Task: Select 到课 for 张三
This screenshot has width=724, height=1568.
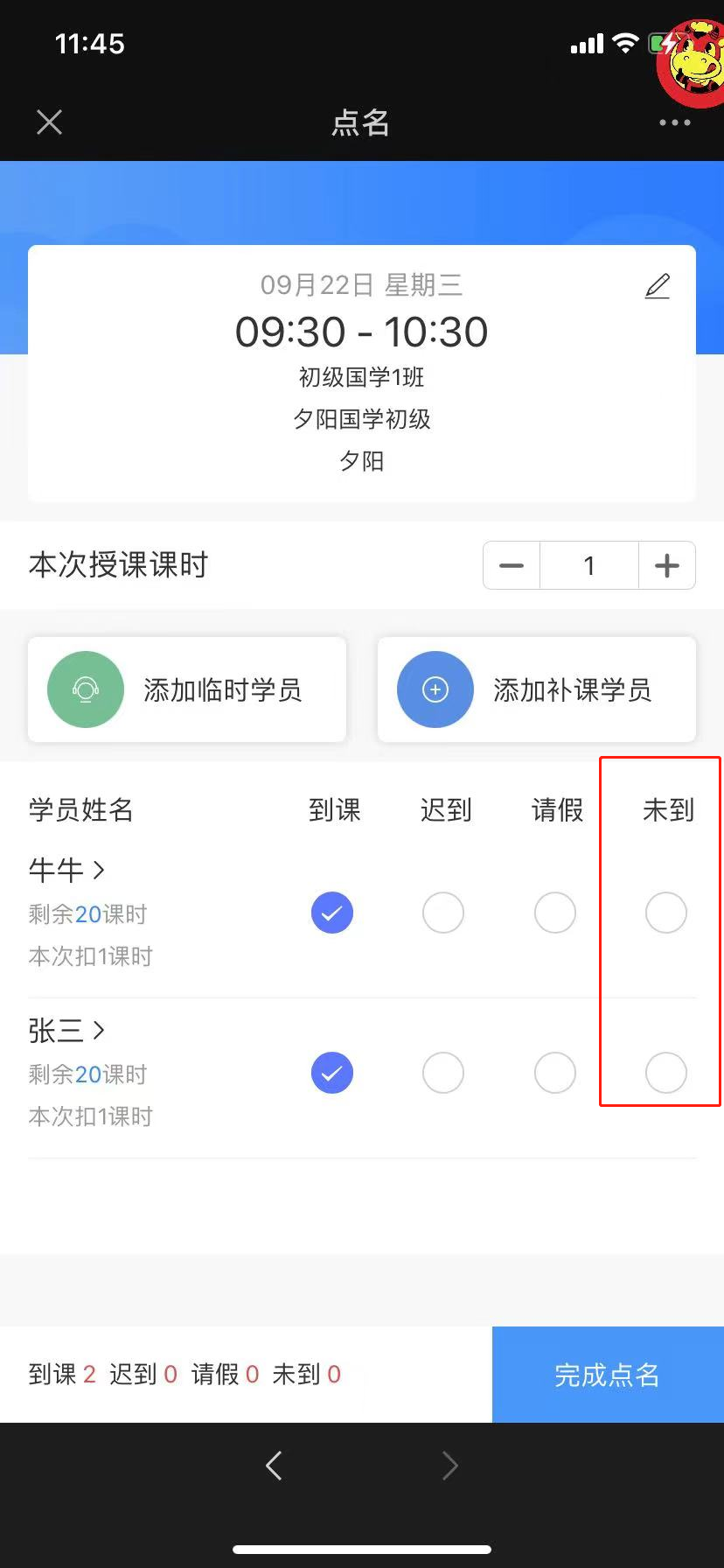Action: (332, 1073)
